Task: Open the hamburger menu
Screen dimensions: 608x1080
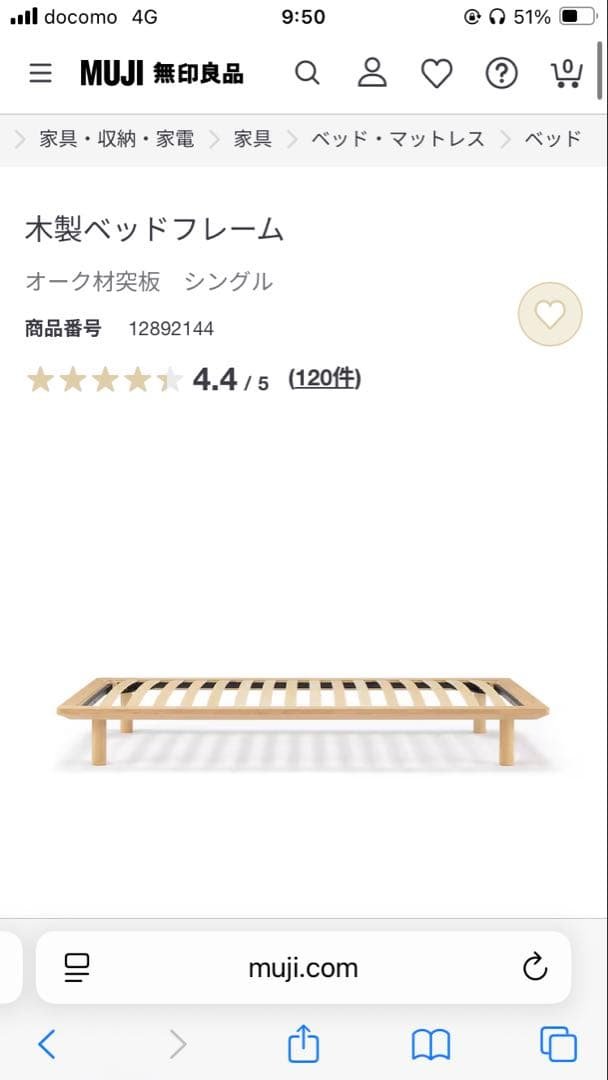Action: pyautogui.click(x=40, y=73)
